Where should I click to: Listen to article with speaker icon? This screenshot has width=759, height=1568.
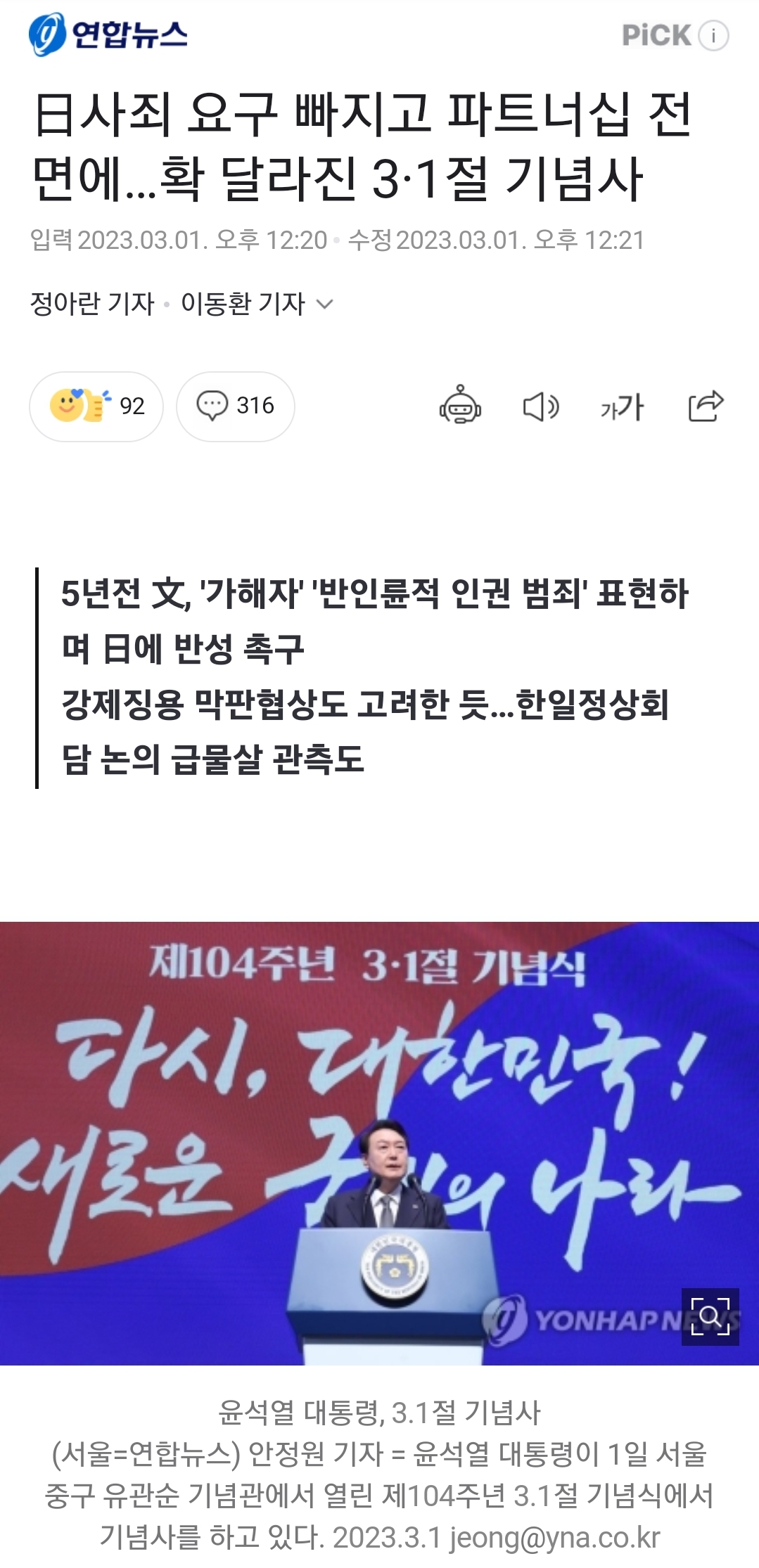[540, 406]
